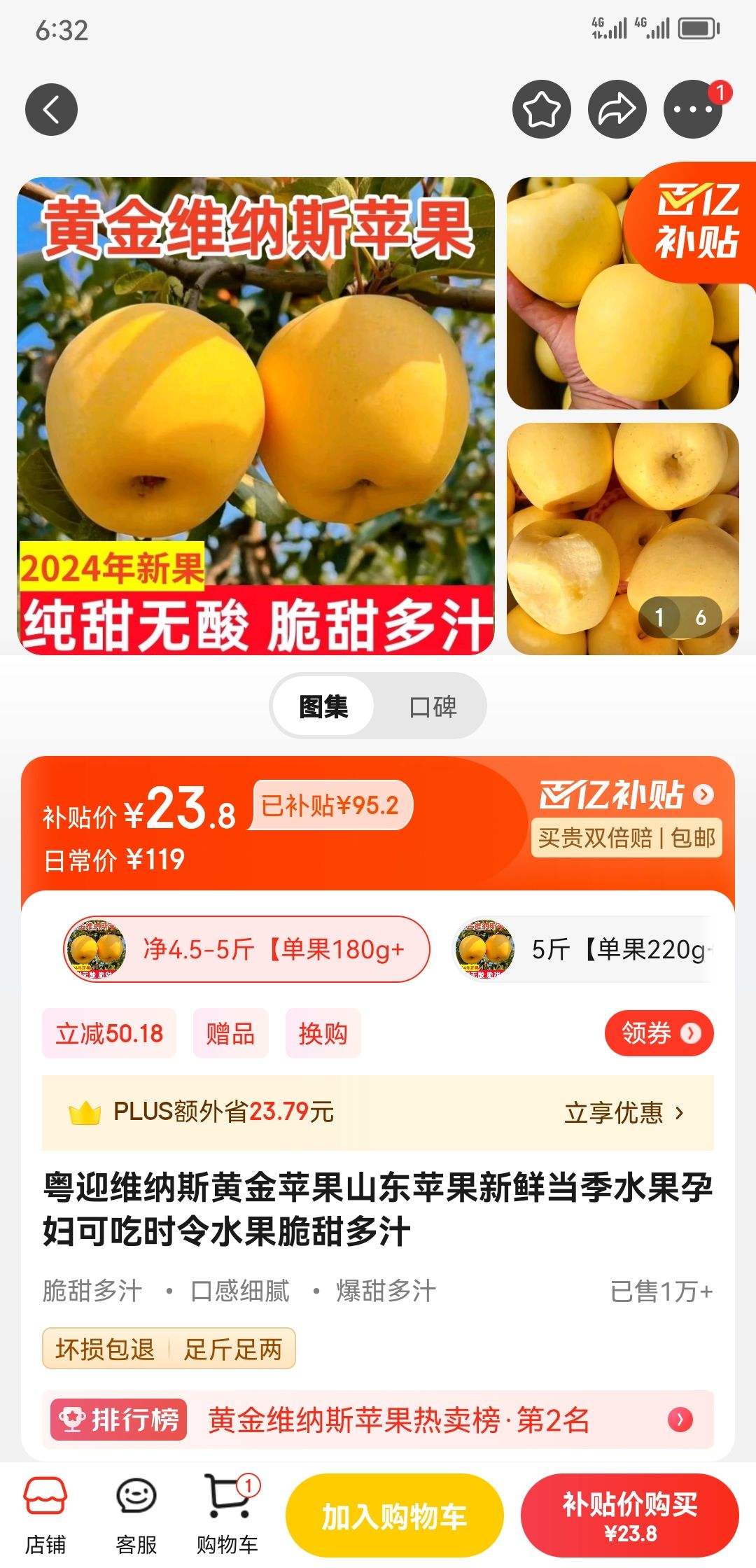Open the 换购 add-on deal
This screenshot has width=756, height=1568.
point(323,1033)
